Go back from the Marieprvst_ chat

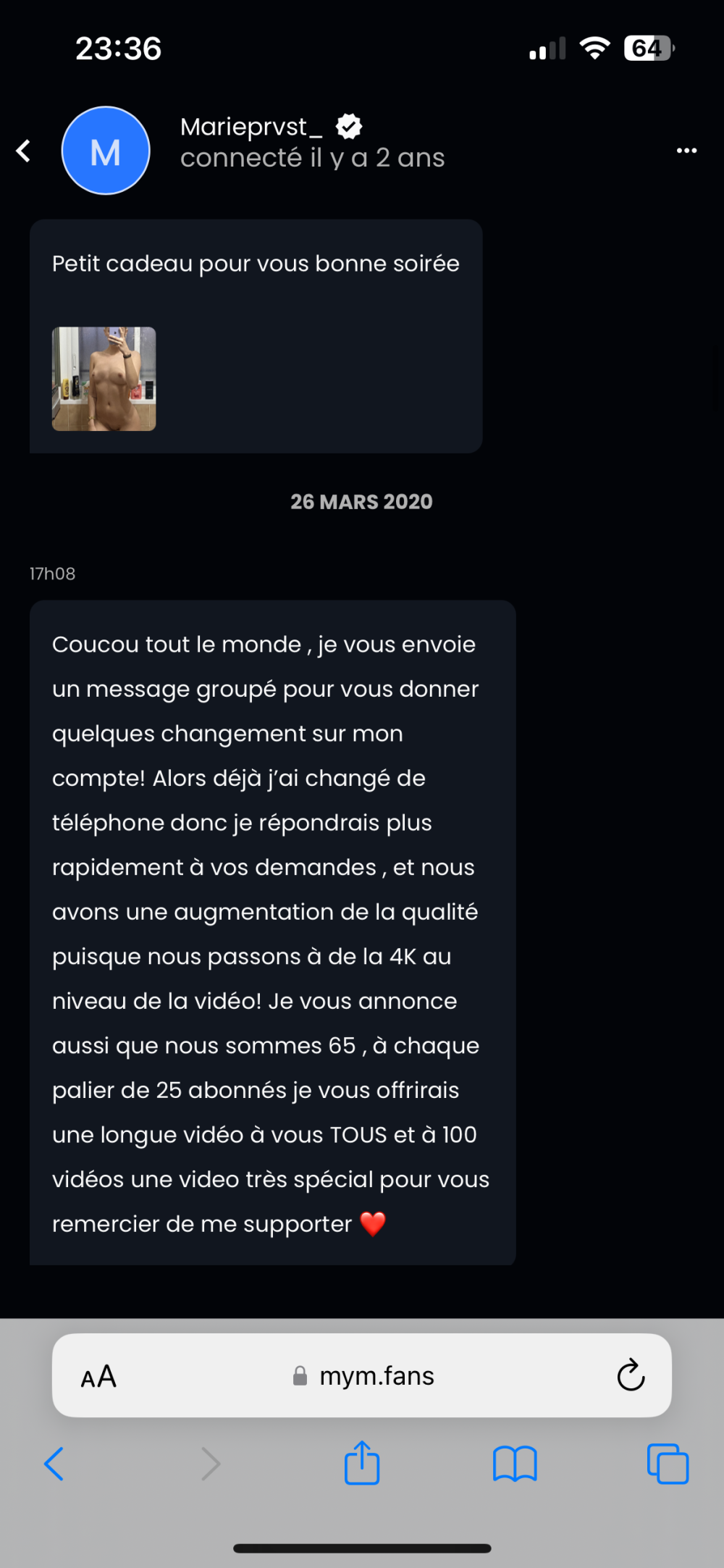click(24, 151)
